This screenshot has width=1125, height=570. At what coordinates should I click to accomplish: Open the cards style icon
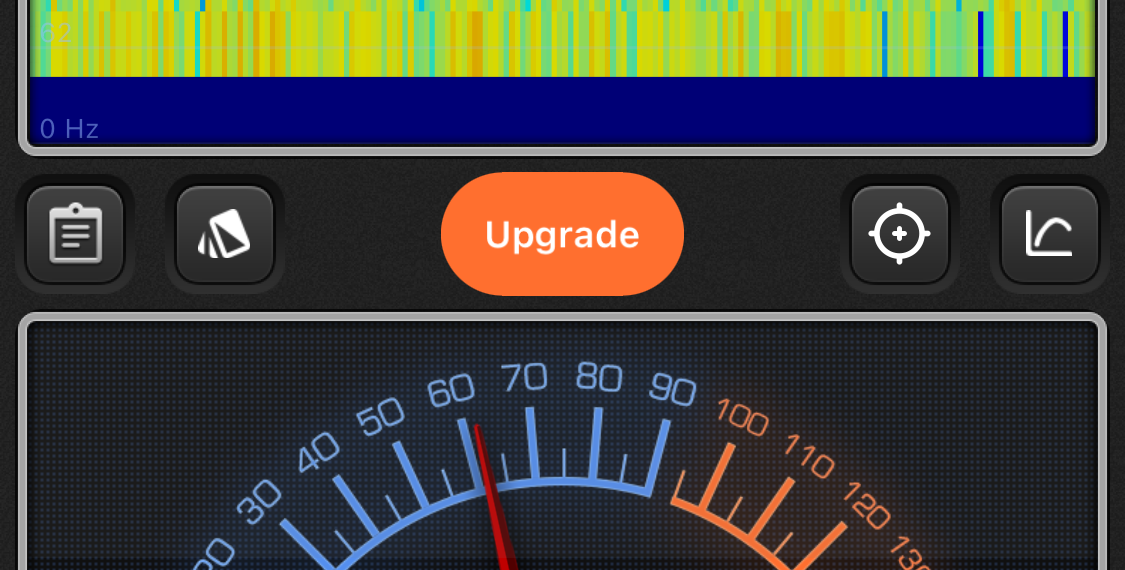[x=225, y=234]
